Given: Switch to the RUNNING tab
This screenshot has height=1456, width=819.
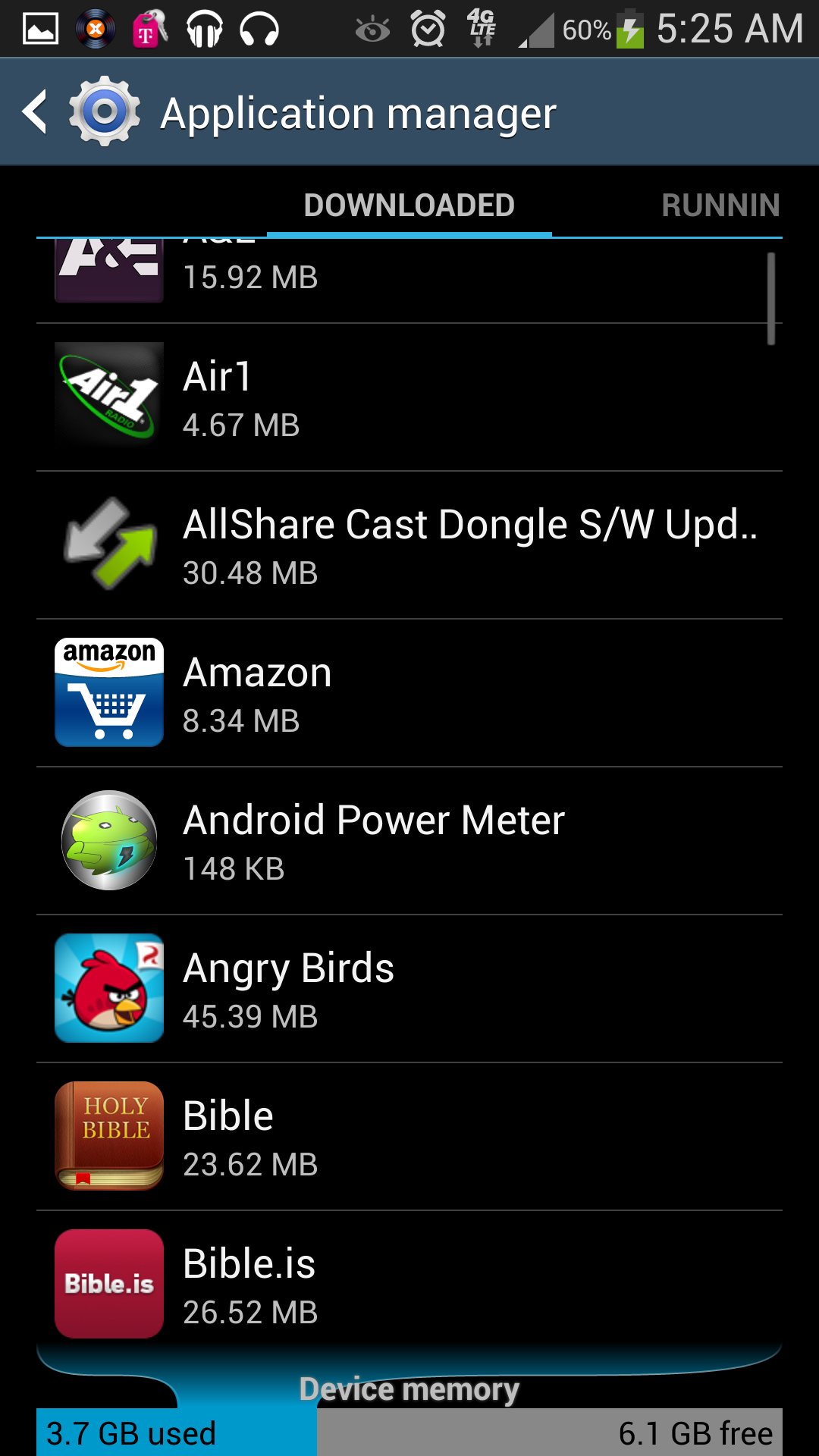Looking at the screenshot, I should [x=720, y=205].
